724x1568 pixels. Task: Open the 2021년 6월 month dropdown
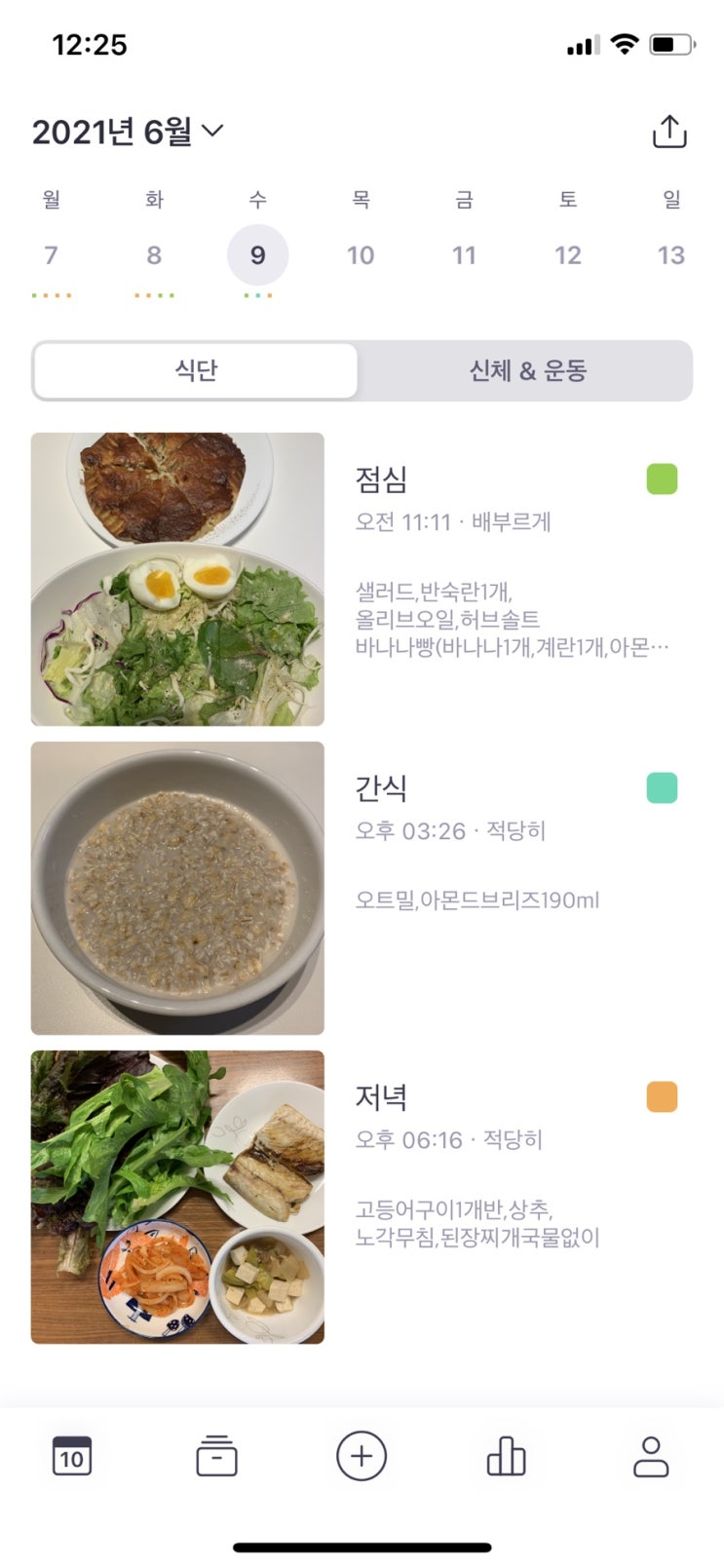[128, 131]
